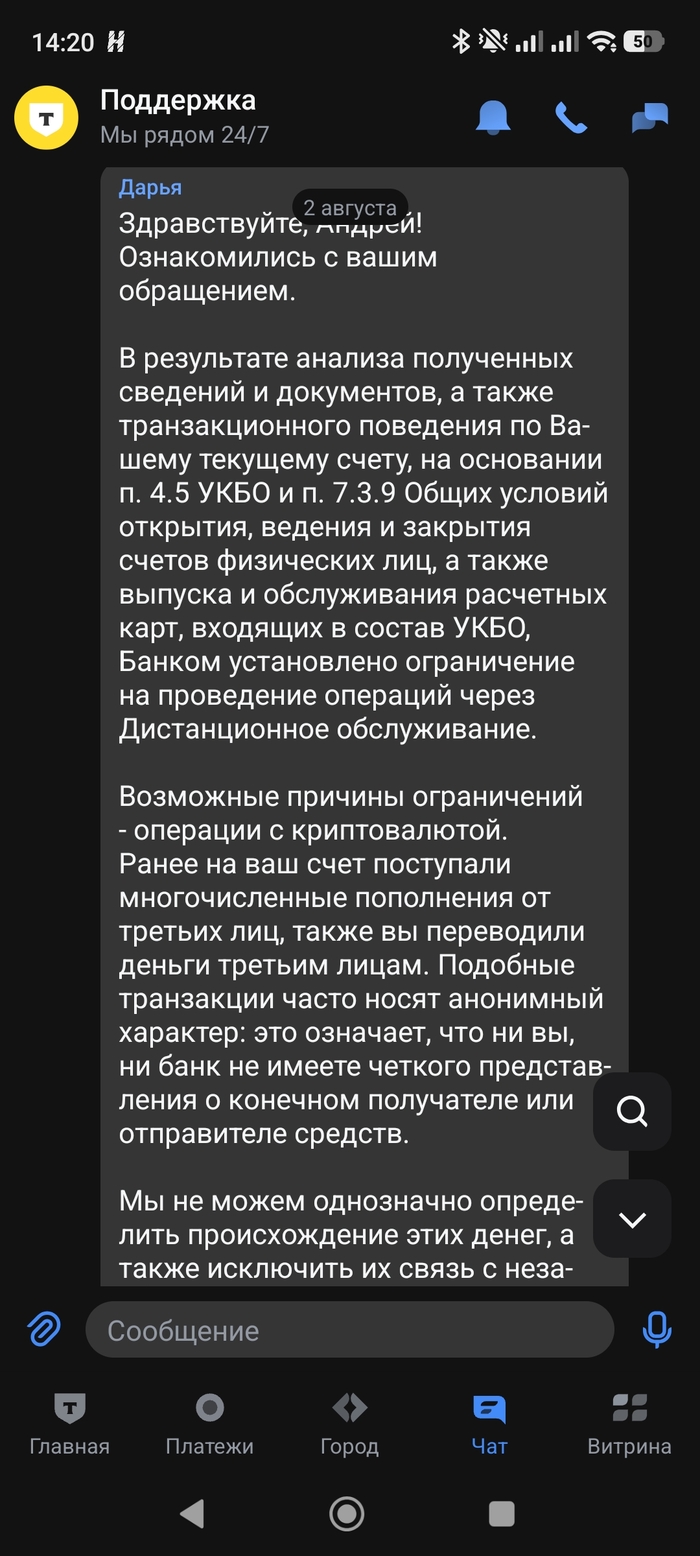Record a voice message with microphone
Viewport: 700px width, 1556px height.
point(656,1329)
